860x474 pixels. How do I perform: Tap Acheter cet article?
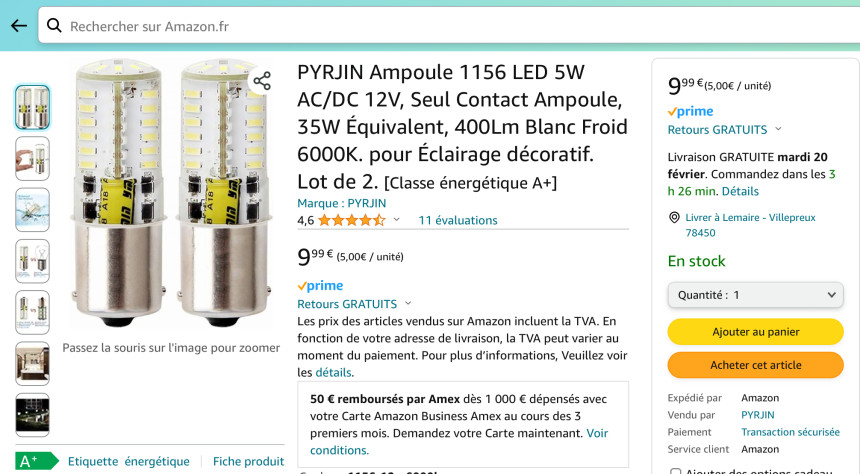pos(755,365)
